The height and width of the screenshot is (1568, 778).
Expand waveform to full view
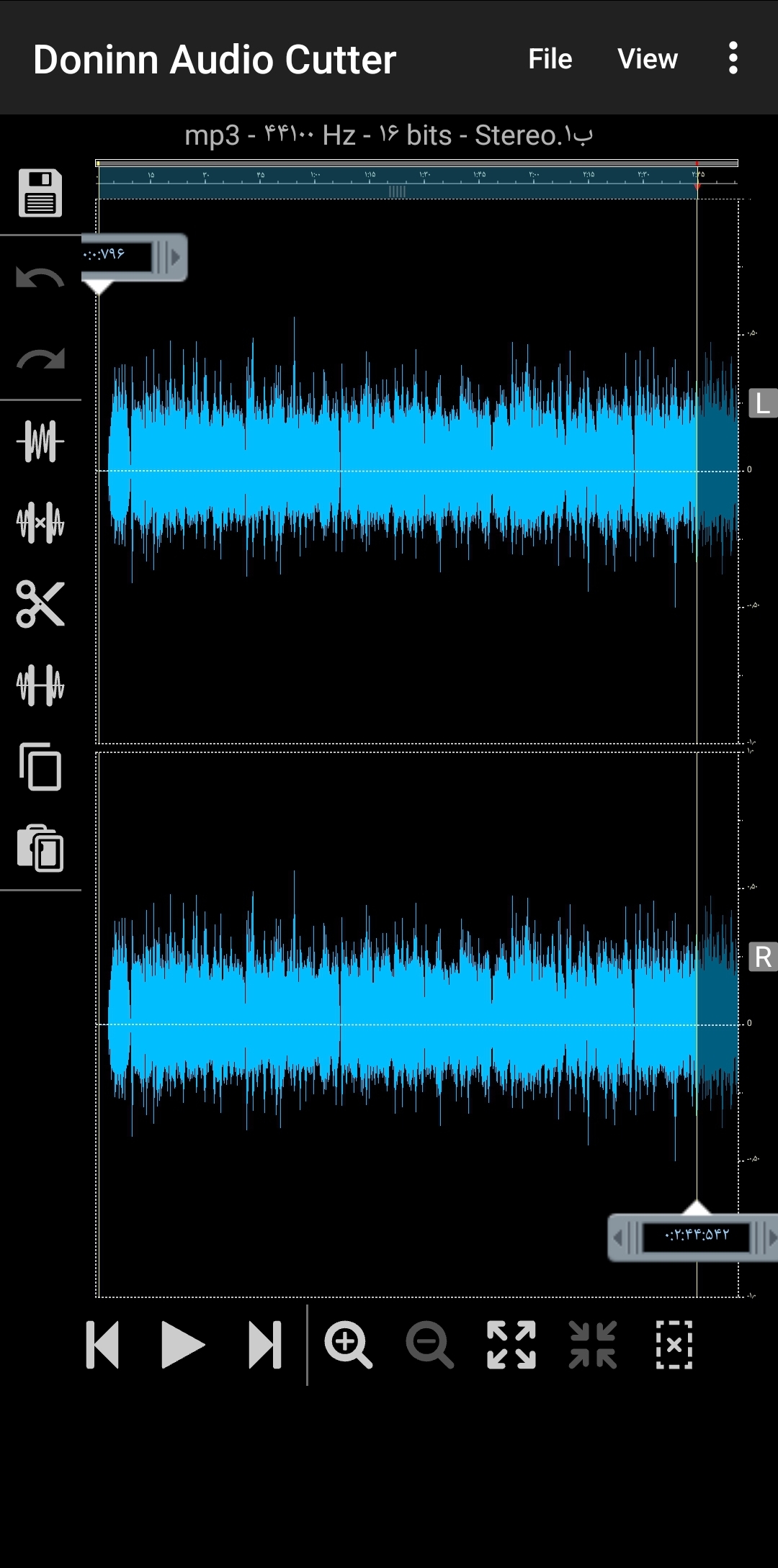(x=511, y=1344)
